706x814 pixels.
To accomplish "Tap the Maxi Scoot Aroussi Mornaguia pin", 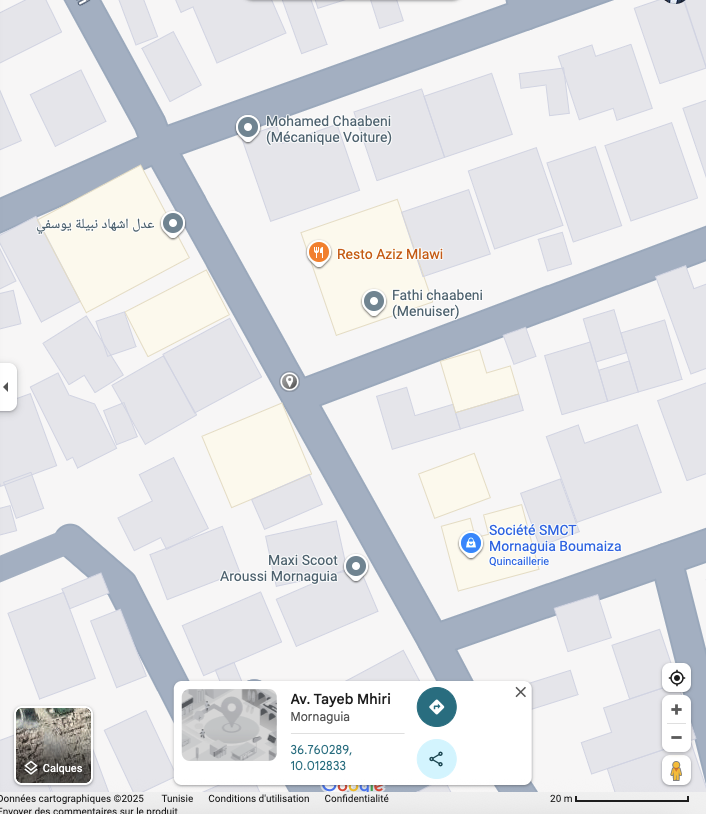I will (x=355, y=567).
